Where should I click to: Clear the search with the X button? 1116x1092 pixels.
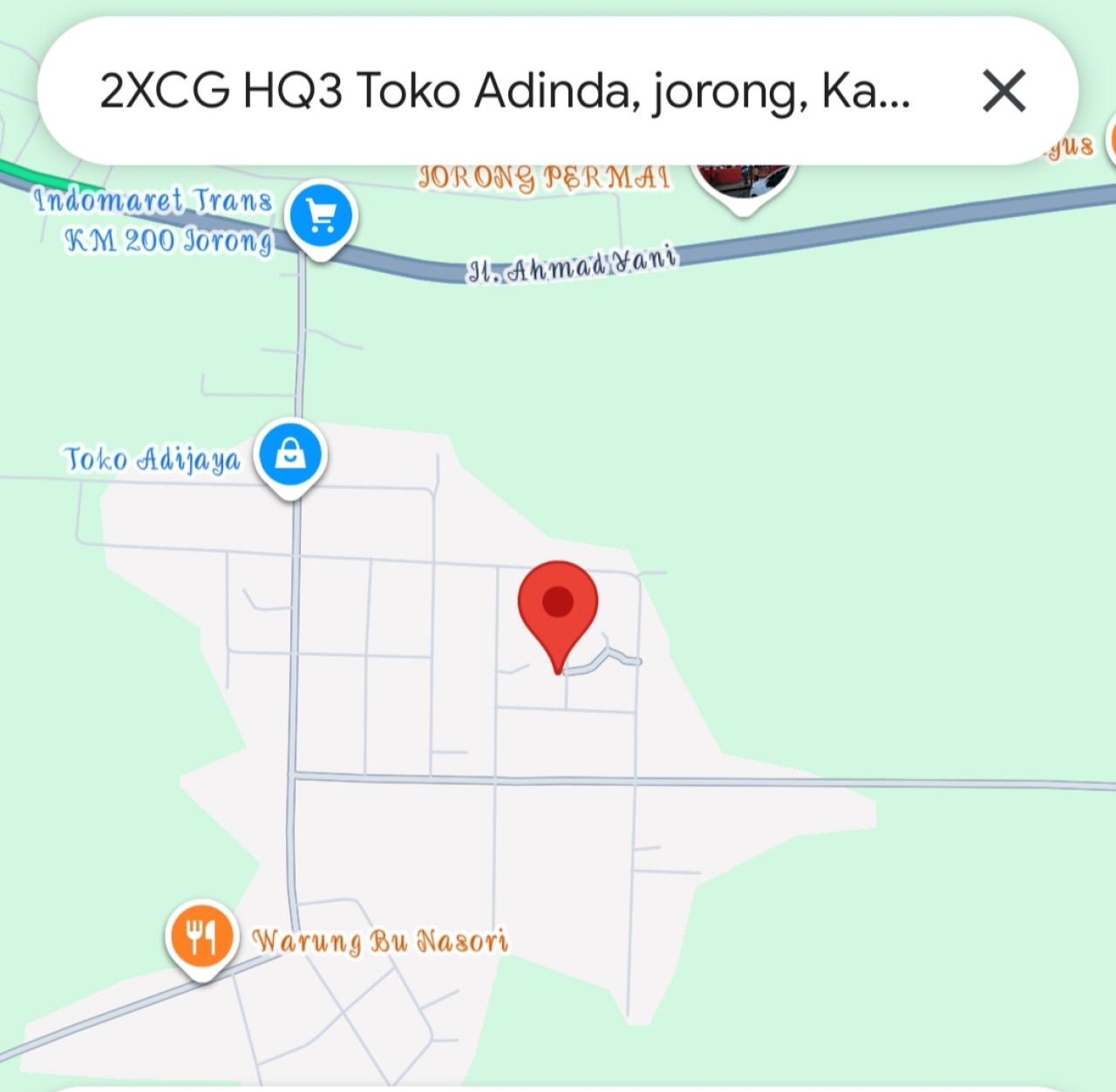(x=1004, y=92)
